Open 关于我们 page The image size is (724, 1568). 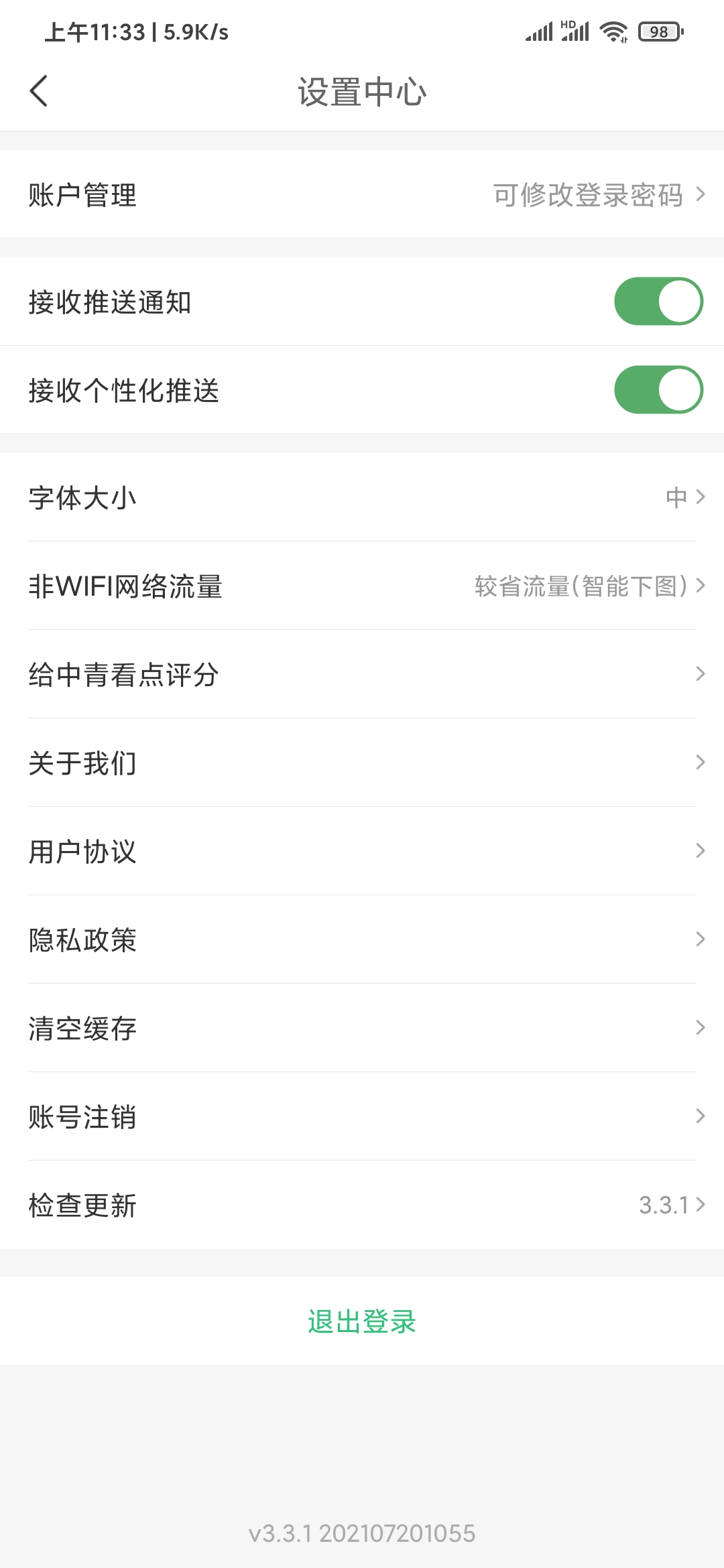[362, 763]
